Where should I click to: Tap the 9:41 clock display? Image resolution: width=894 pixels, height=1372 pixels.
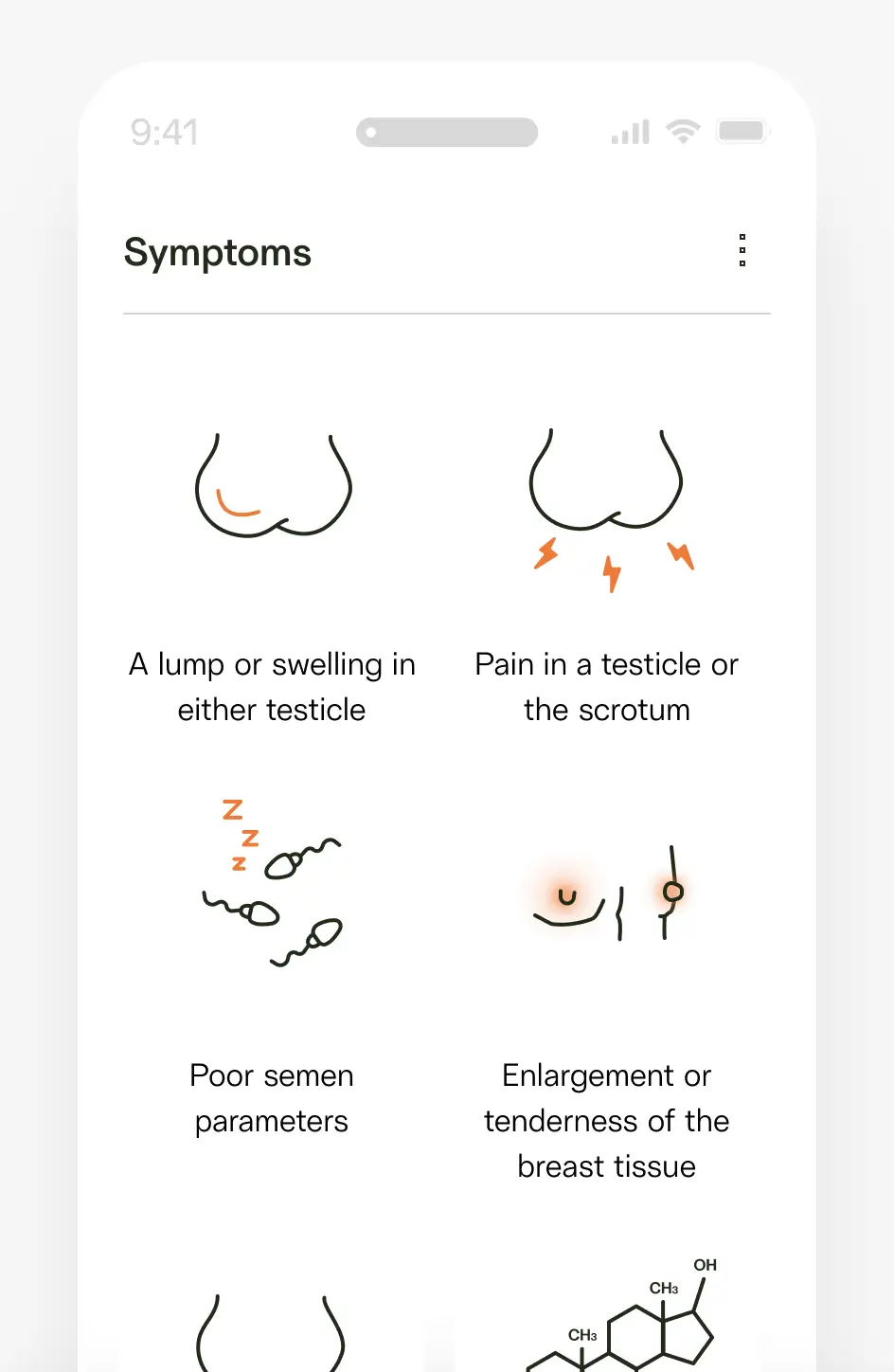tap(164, 132)
